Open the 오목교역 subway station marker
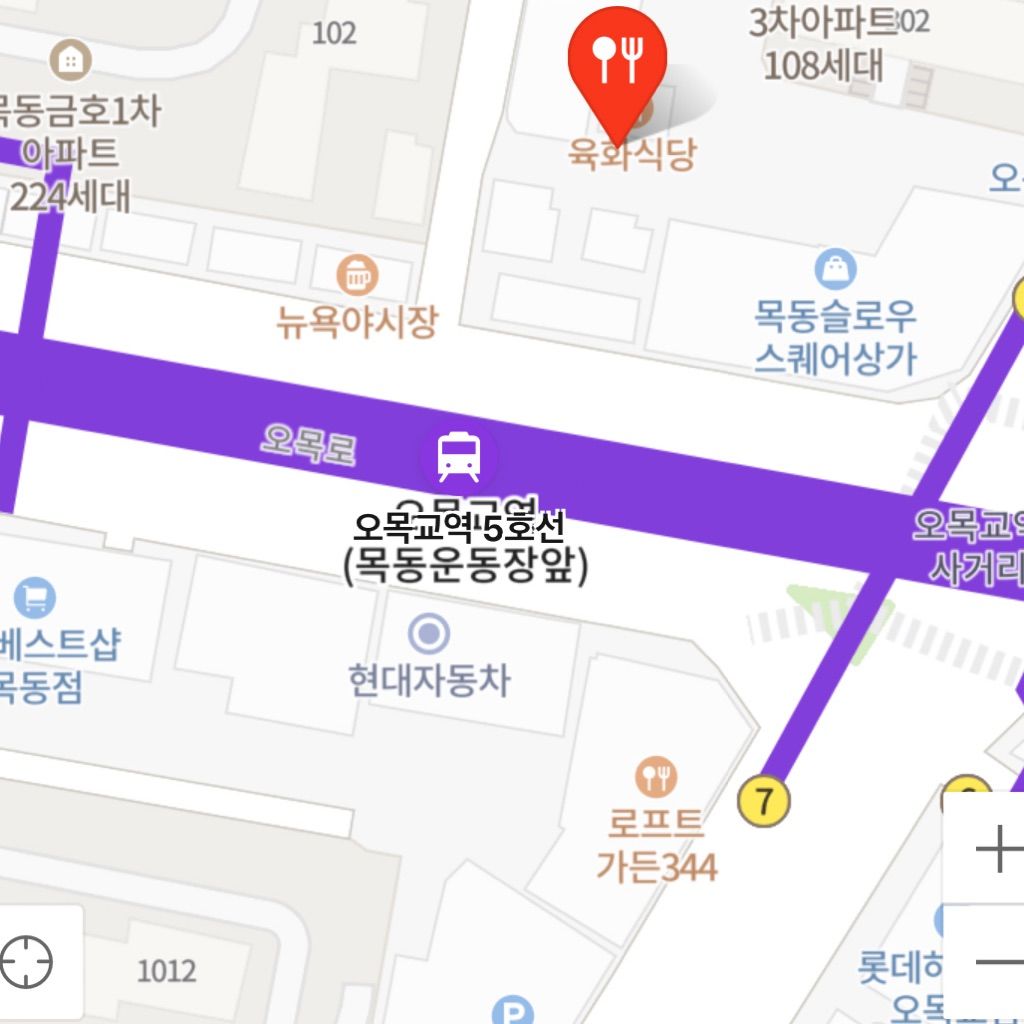The height and width of the screenshot is (1024, 1024). click(x=459, y=456)
